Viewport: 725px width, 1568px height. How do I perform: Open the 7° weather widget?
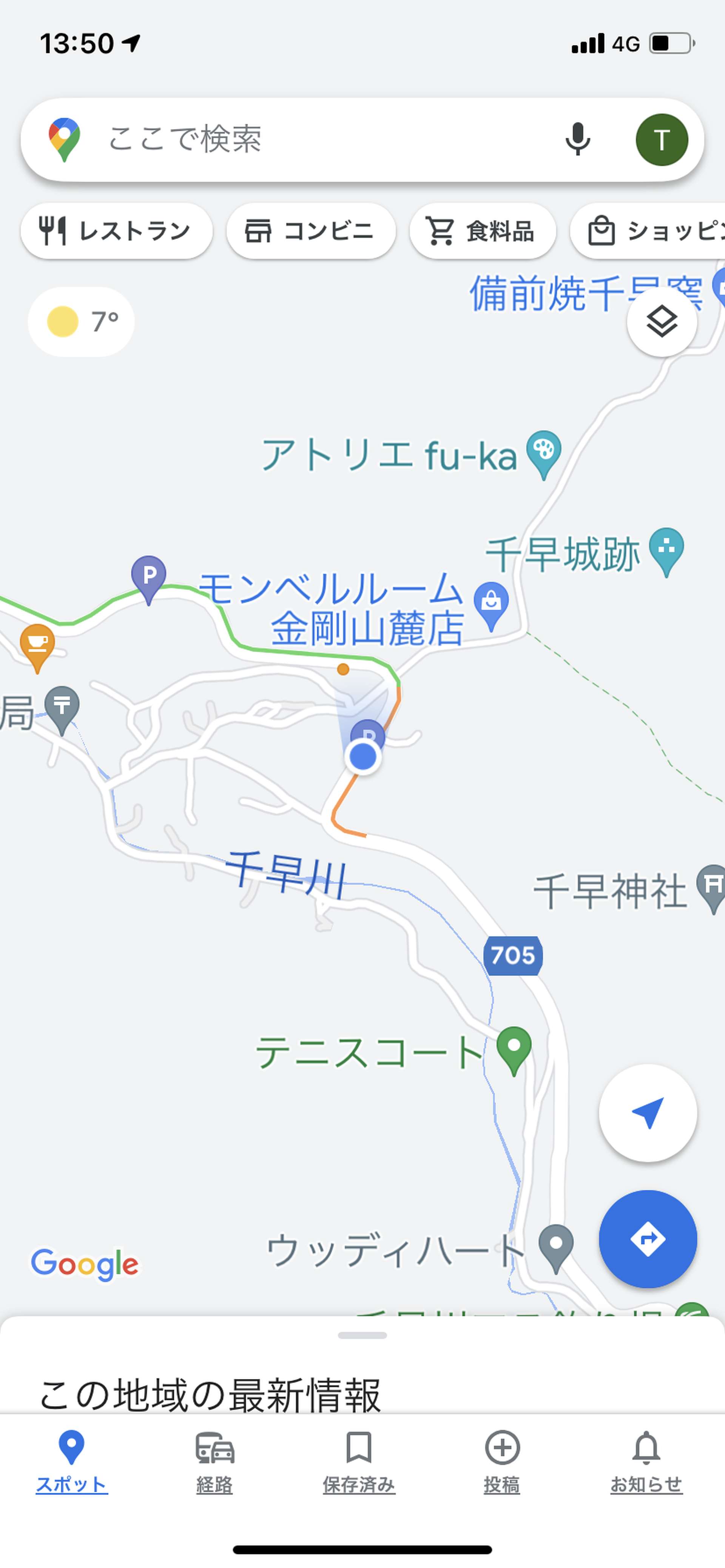81,322
